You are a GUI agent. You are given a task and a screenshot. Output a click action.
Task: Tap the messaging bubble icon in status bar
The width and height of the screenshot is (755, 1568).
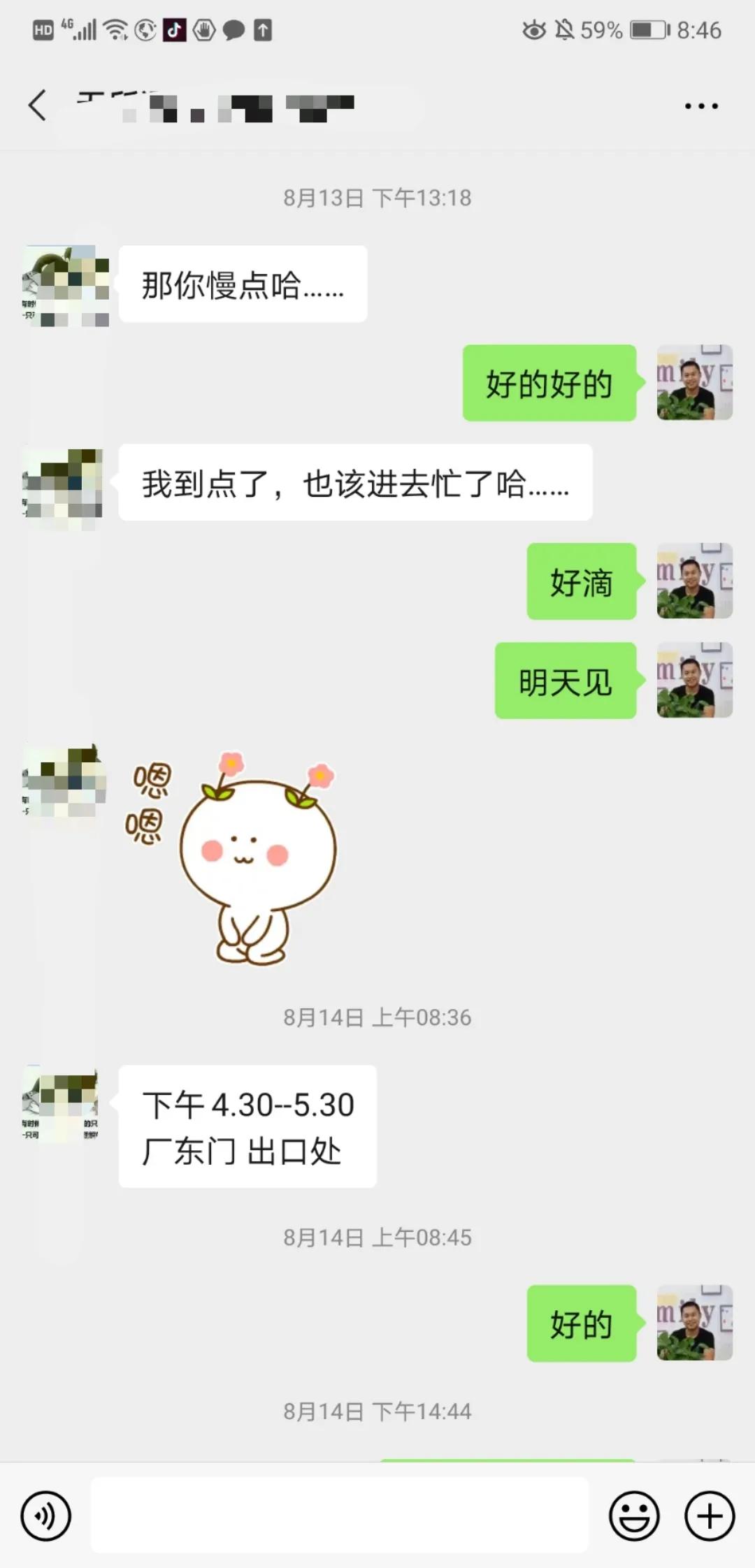(x=233, y=30)
